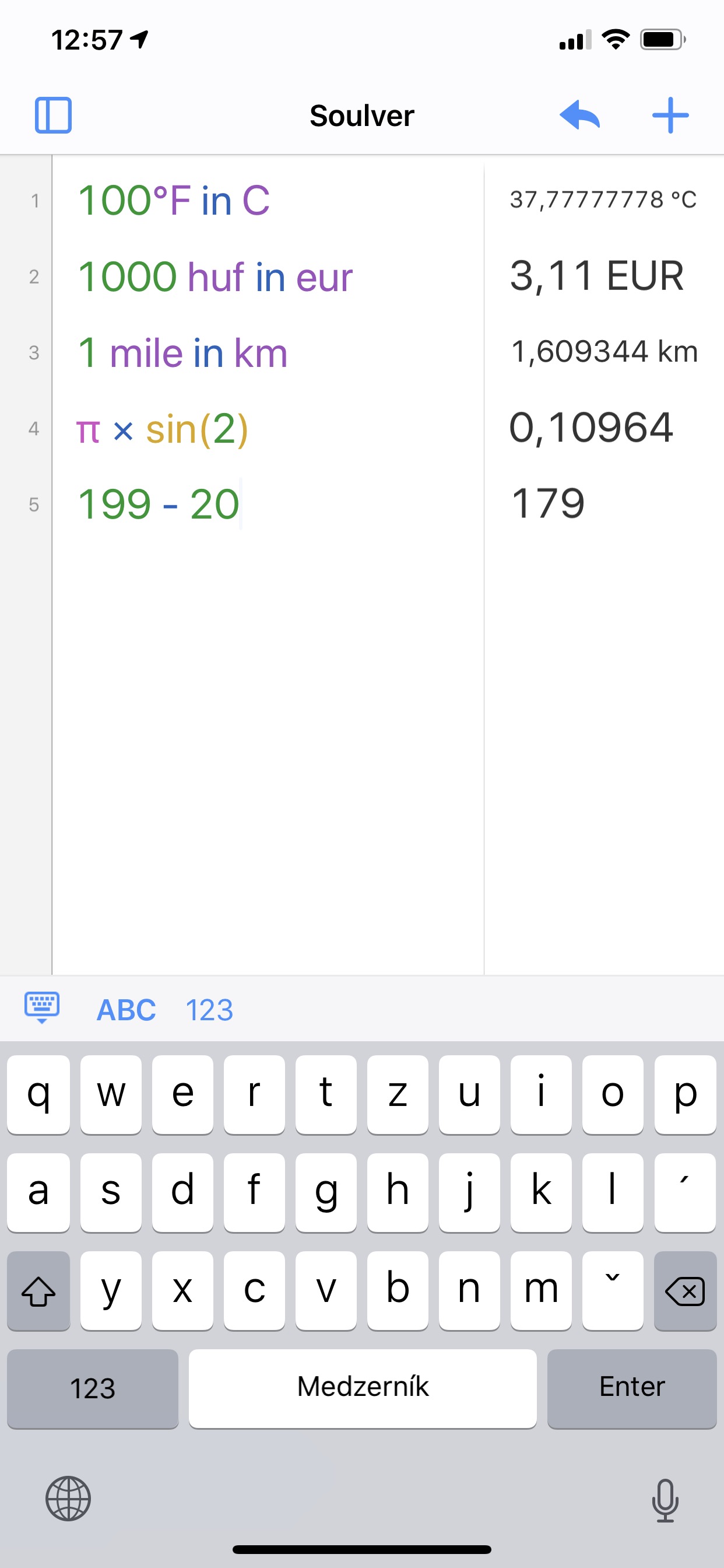Start dictation with microphone icon

(665, 1500)
